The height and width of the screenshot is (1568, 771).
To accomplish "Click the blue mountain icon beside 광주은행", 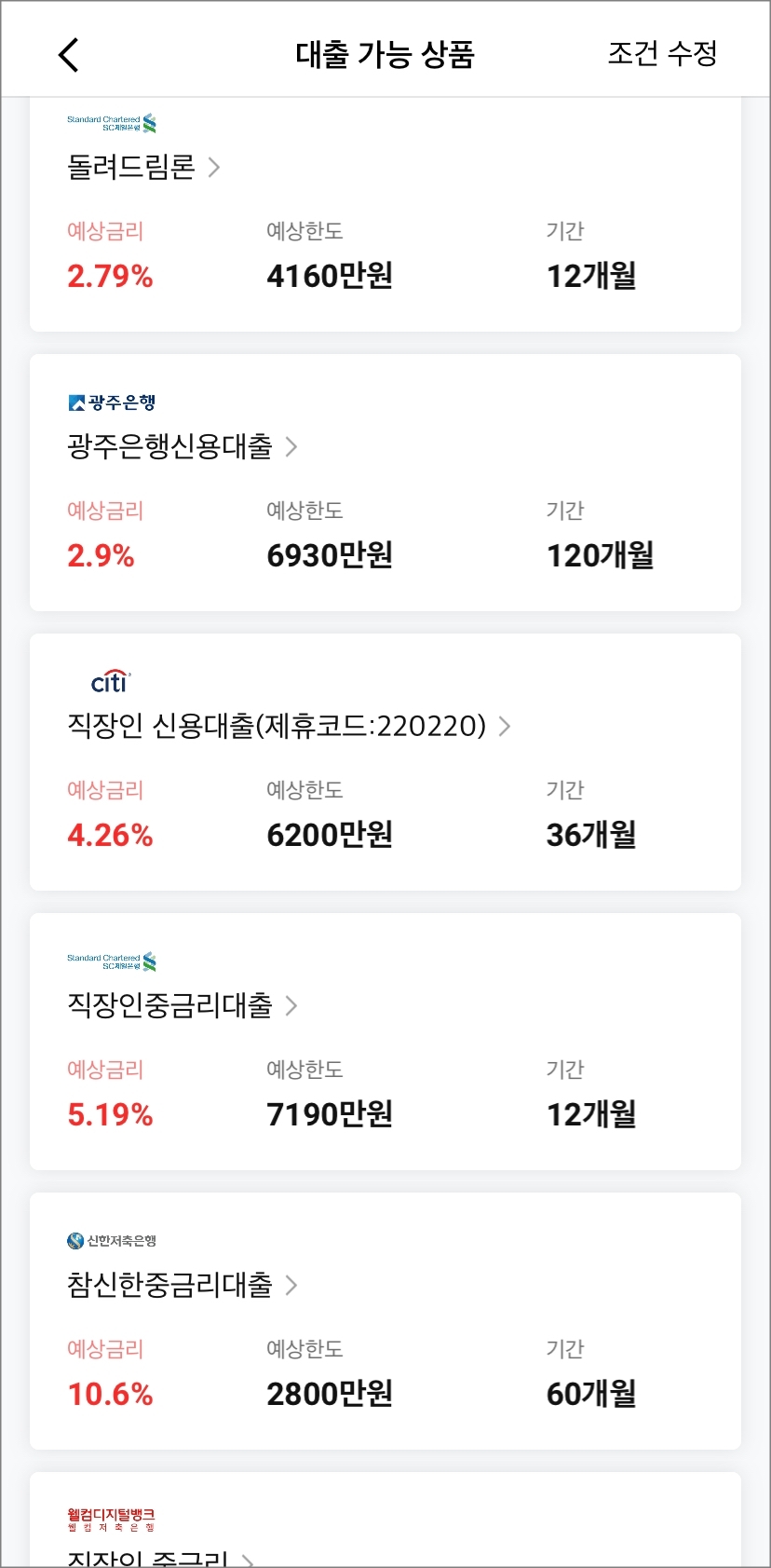I will coord(74,402).
